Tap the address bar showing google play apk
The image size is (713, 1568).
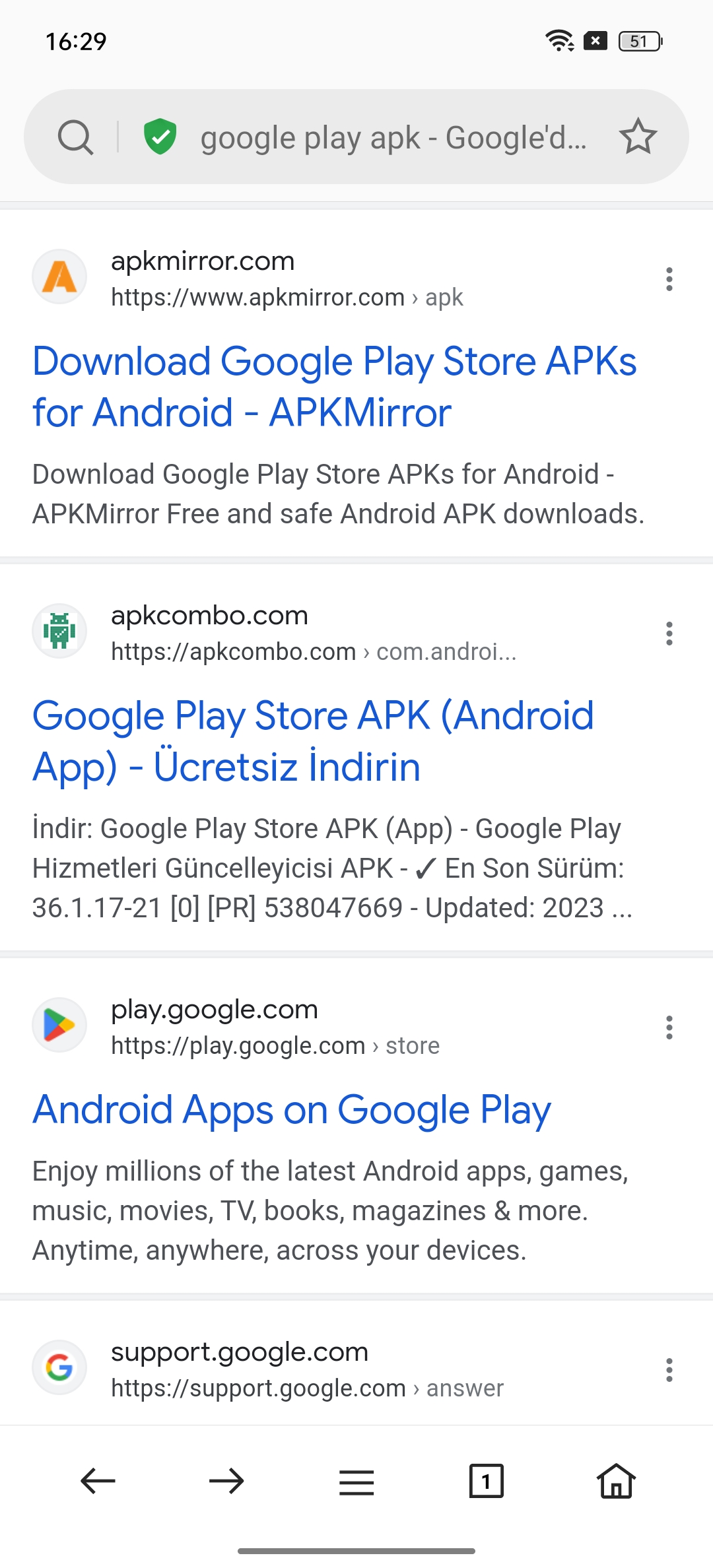click(393, 138)
